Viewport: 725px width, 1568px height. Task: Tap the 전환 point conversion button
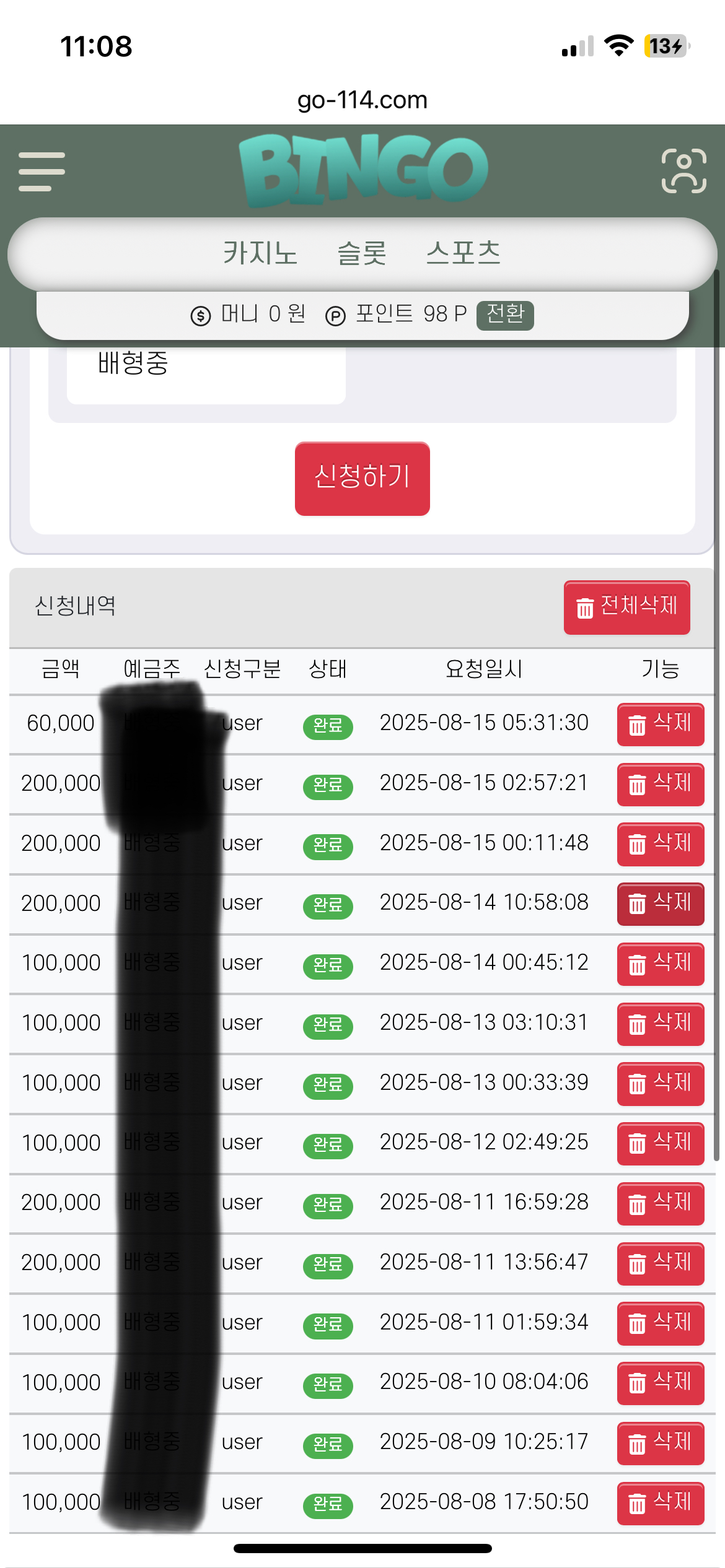tap(505, 315)
